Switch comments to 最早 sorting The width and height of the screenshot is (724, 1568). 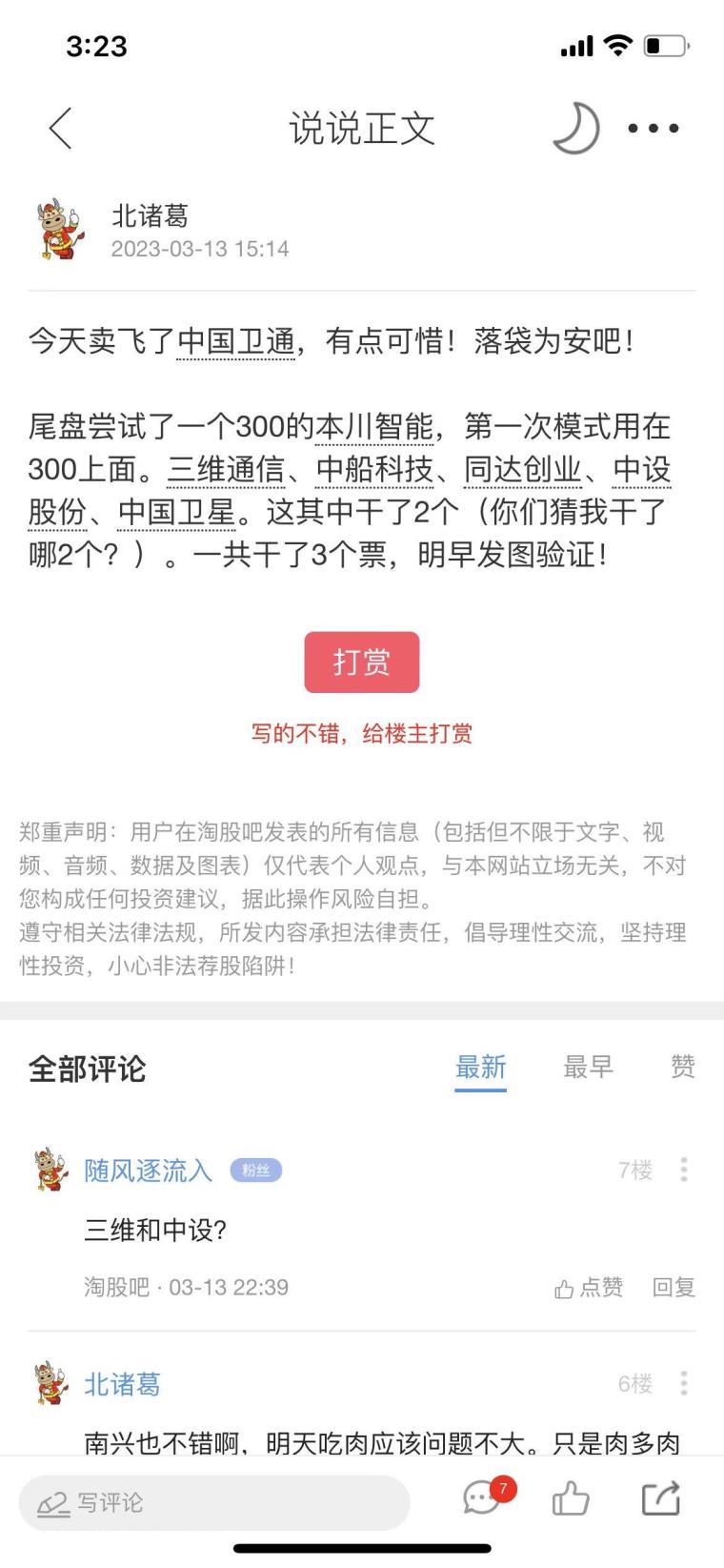pyautogui.click(x=588, y=1068)
